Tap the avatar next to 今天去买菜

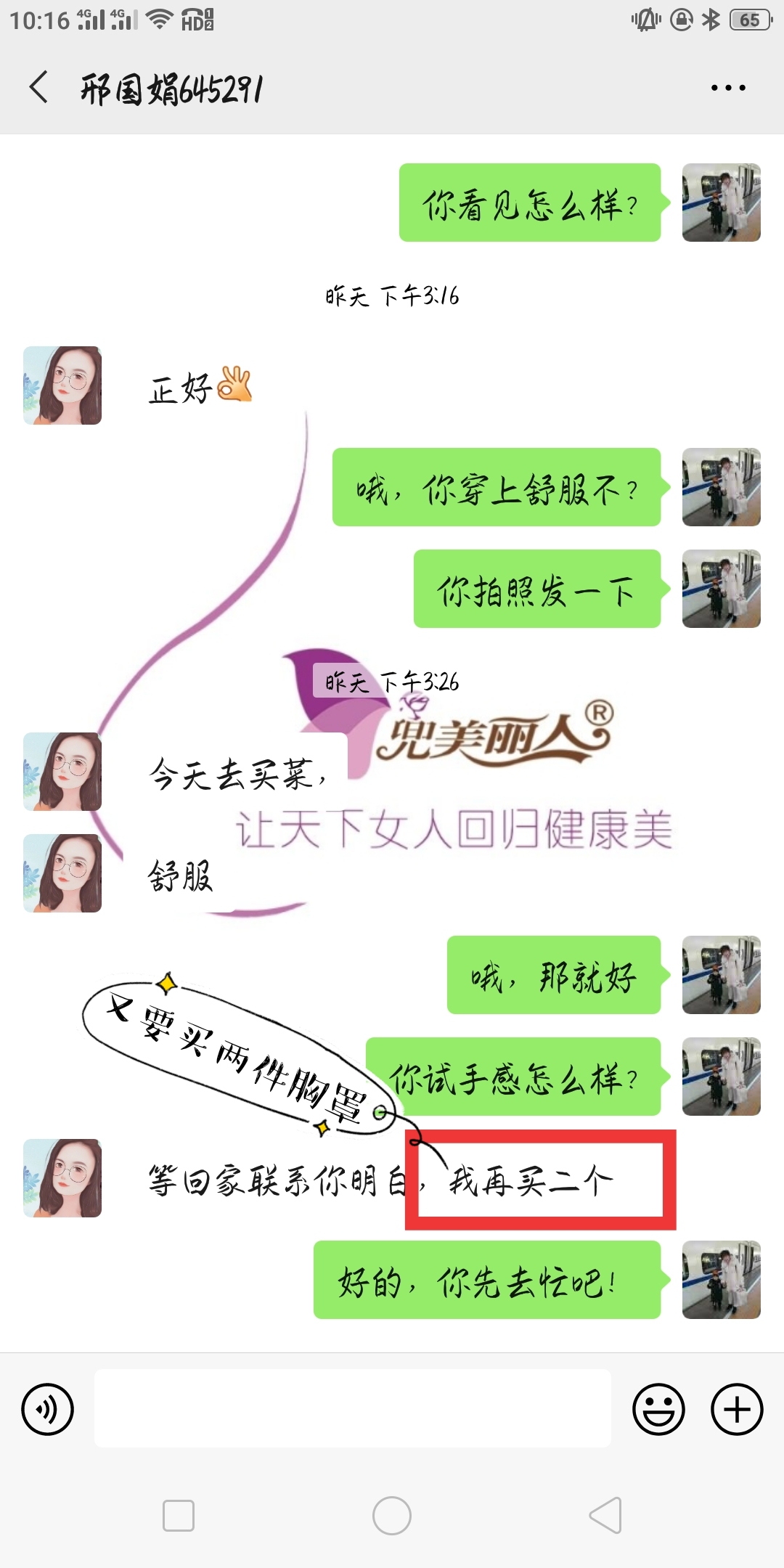(62, 772)
